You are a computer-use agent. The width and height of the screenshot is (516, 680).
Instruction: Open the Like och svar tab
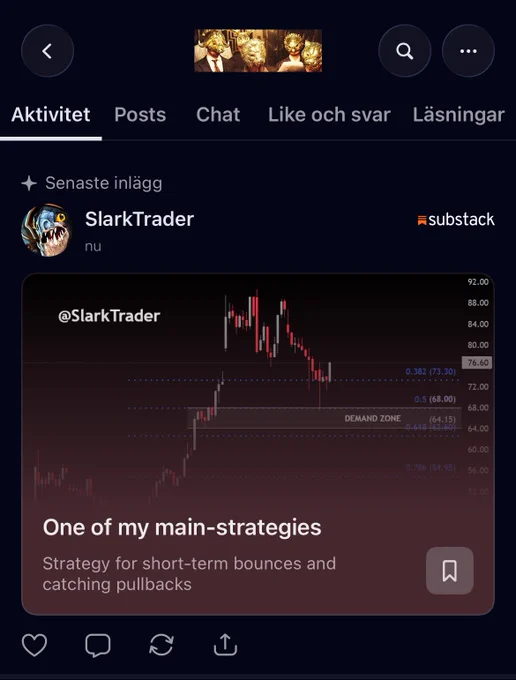pos(329,115)
